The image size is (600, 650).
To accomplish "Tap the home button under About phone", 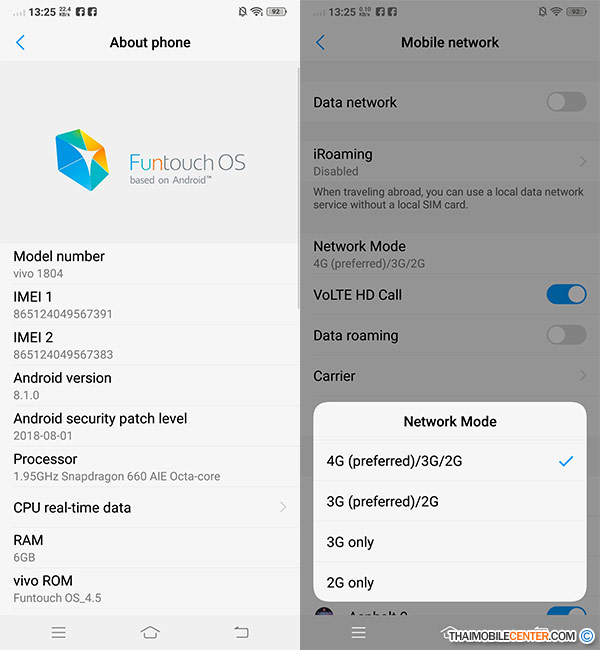I will [150, 632].
